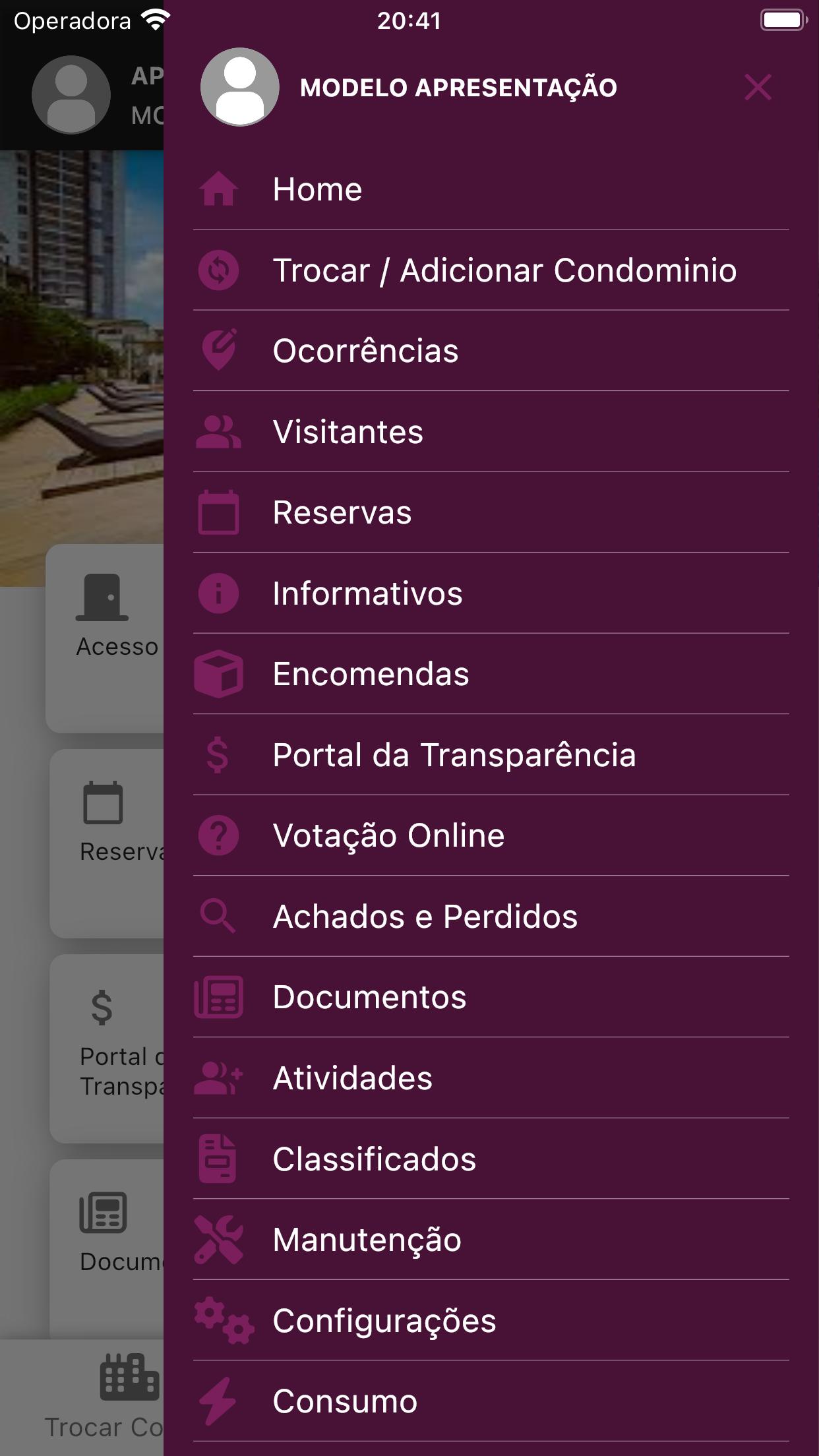The width and height of the screenshot is (819, 1456).
Task: Open Achados e Perdidos
Action: pos(491,917)
